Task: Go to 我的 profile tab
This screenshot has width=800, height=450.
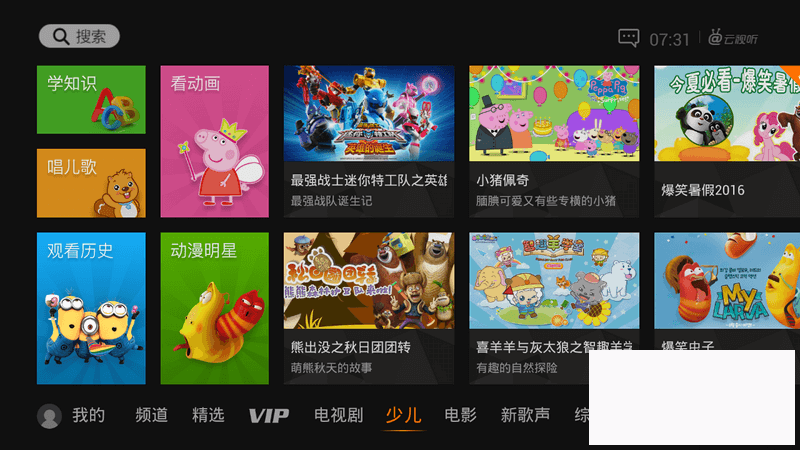Action: tap(72, 415)
